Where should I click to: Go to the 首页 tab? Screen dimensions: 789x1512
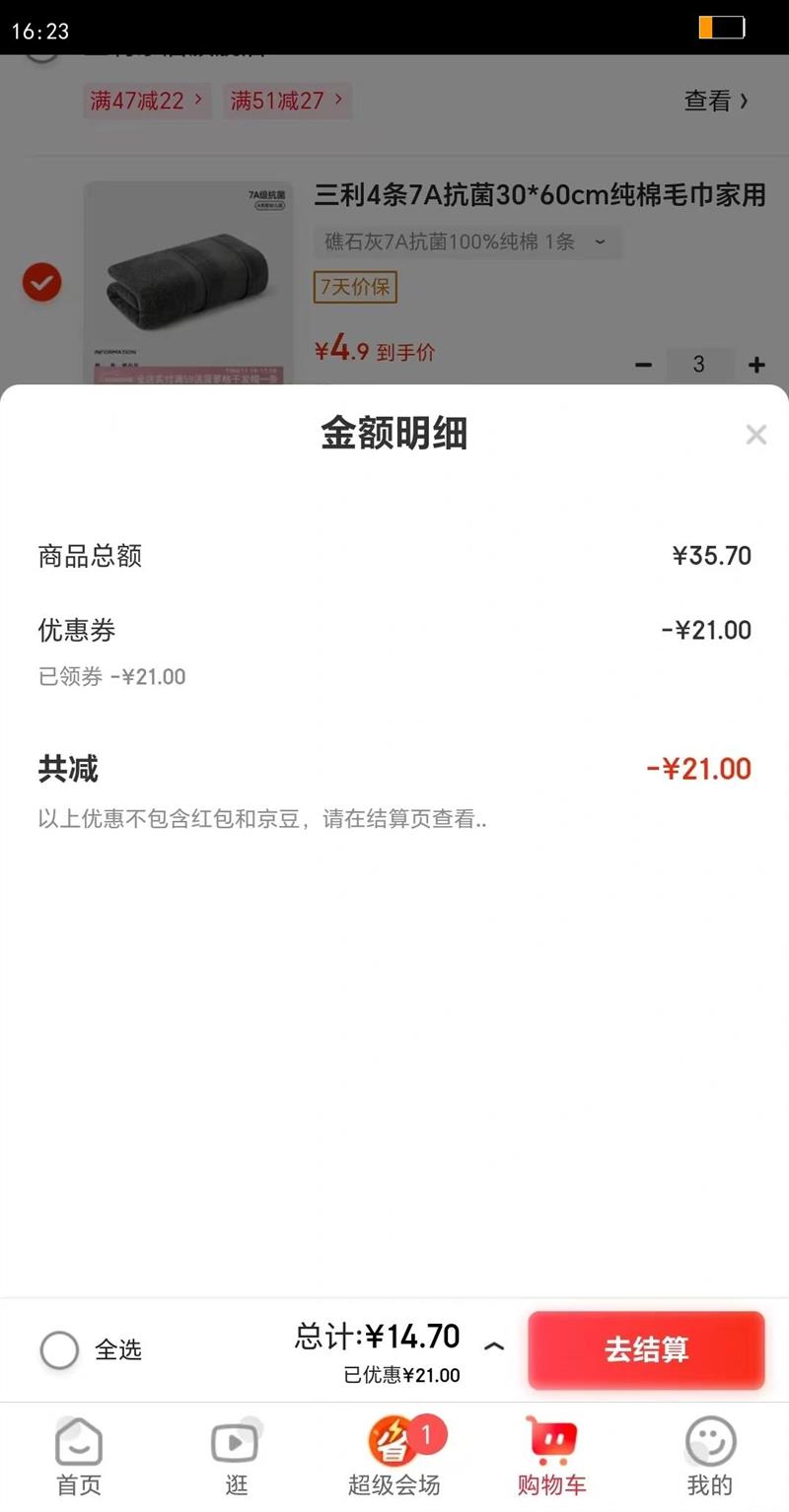click(79, 1457)
